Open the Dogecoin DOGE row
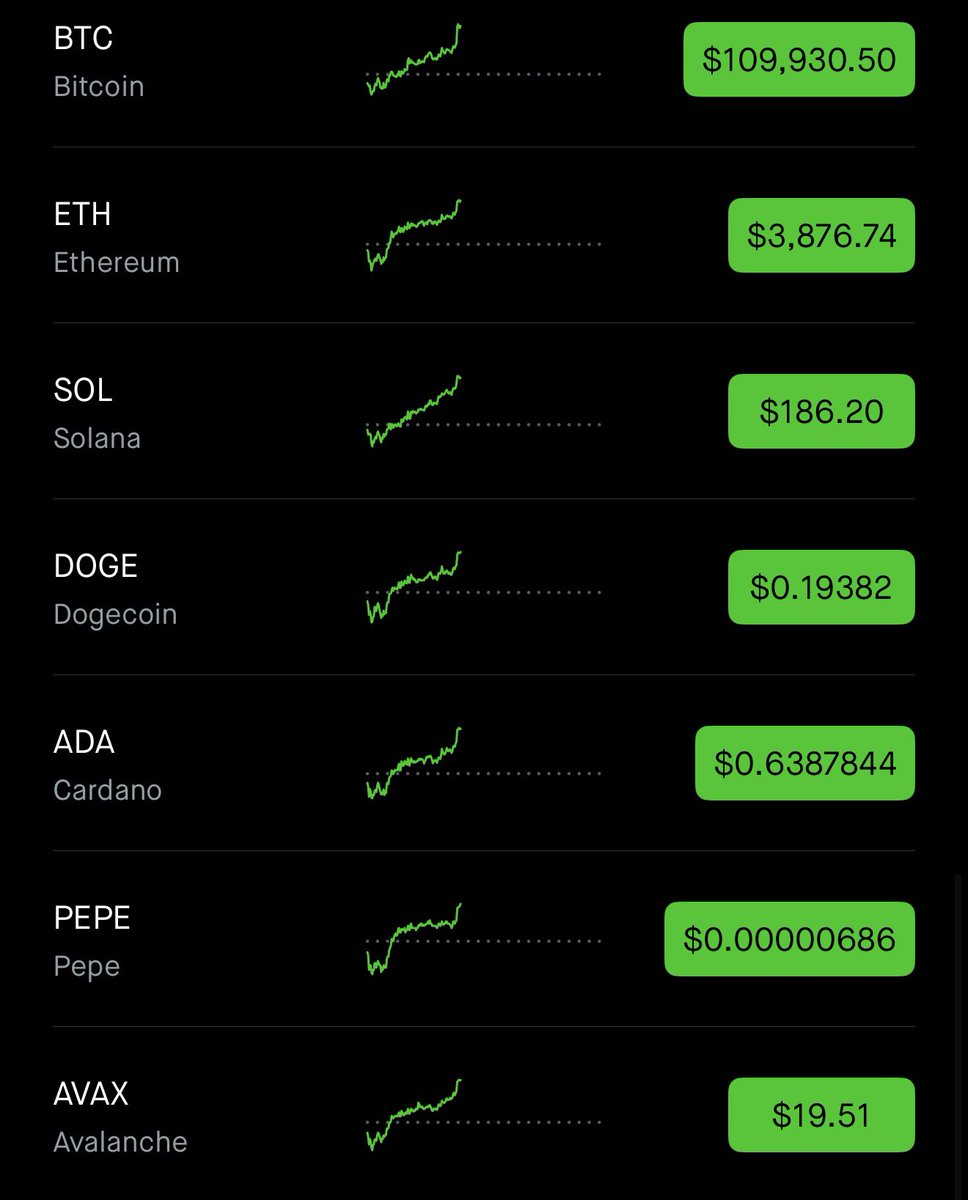This screenshot has height=1200, width=968. tap(115, 590)
